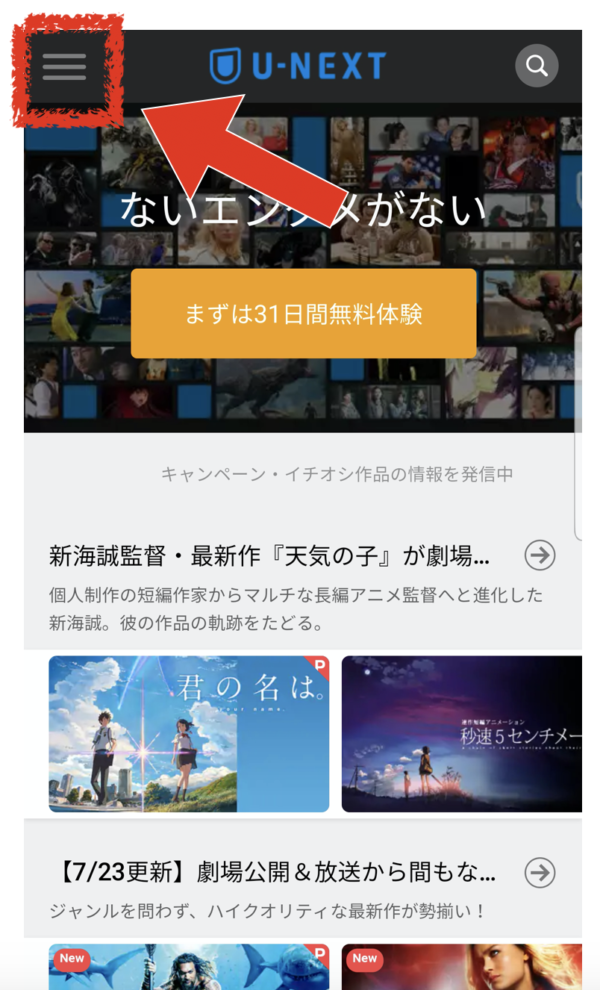Tap the まずは31日間無料体験 button
Screen dimensions: 600x990
[303, 314]
